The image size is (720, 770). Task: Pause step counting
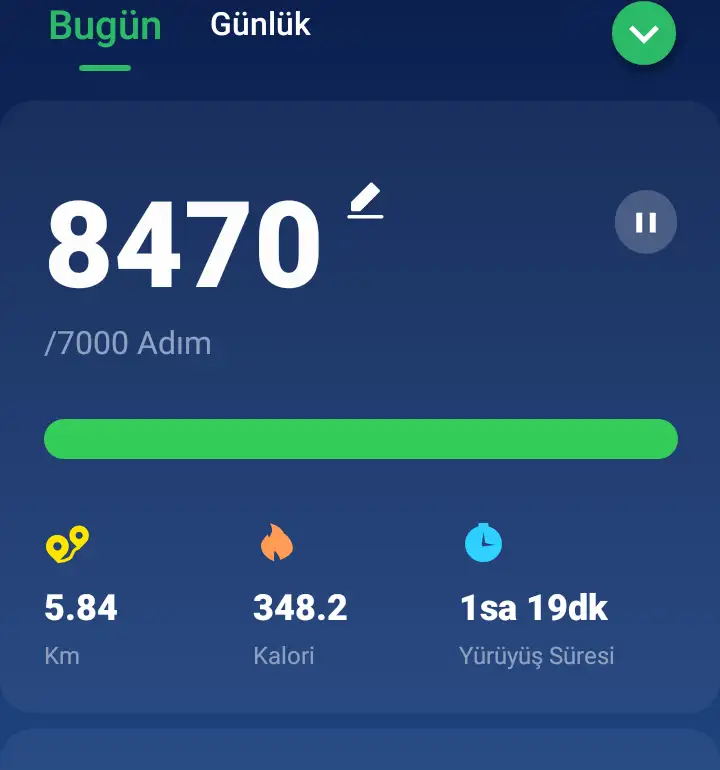pos(645,222)
